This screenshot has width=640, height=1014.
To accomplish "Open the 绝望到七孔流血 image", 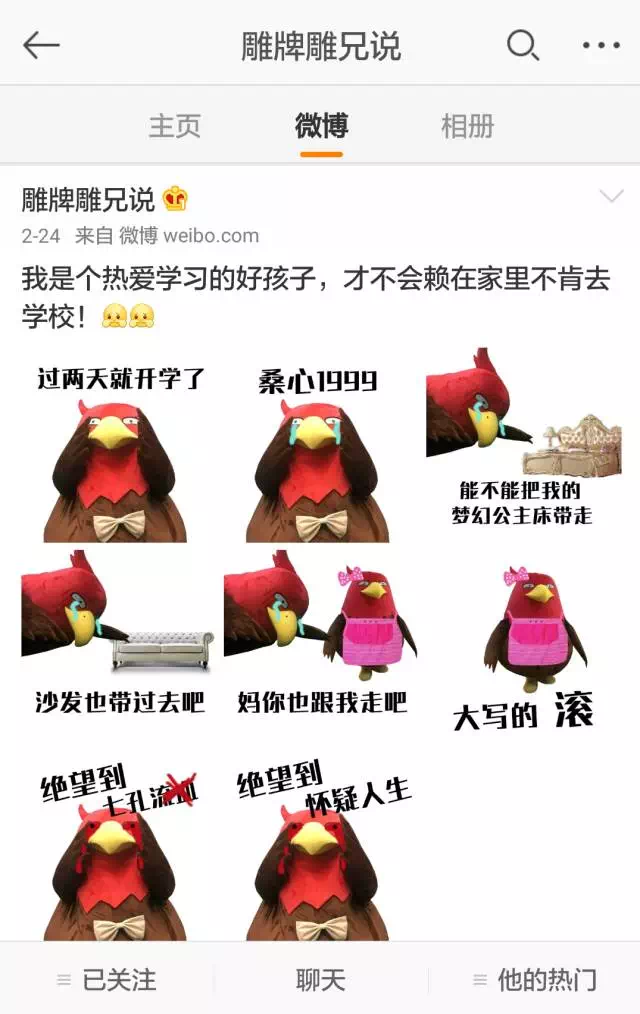I will [x=119, y=848].
